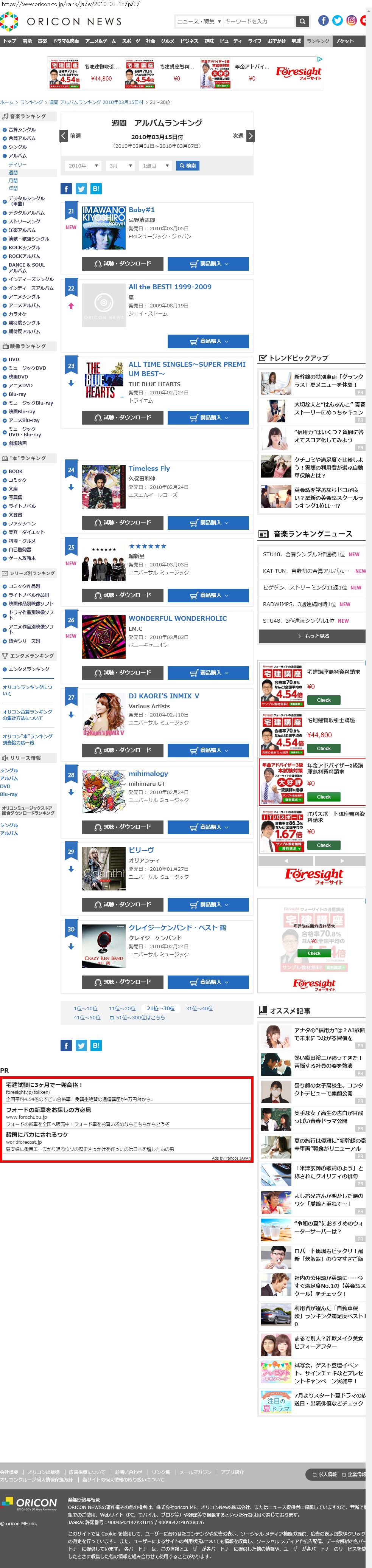The width and height of the screenshot is (372, 1568).
Task: Open the Facebook icon in the header
Action: (x=323, y=21)
